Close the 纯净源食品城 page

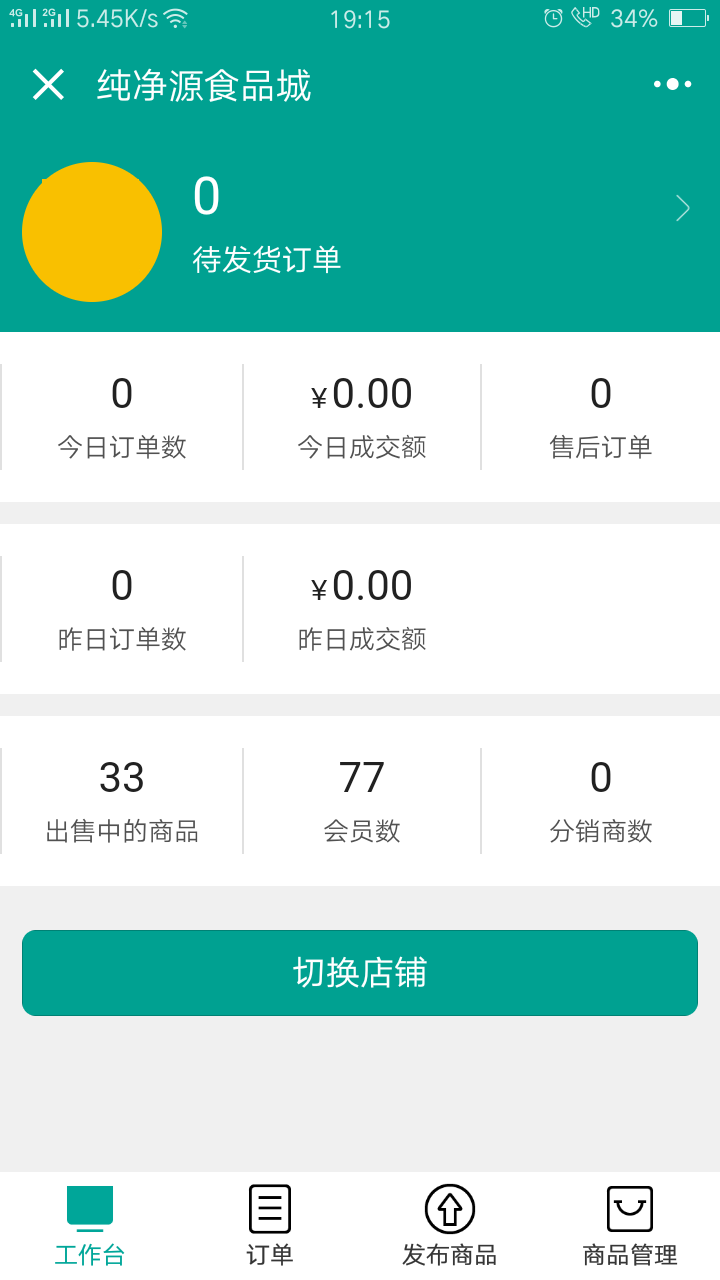48,85
